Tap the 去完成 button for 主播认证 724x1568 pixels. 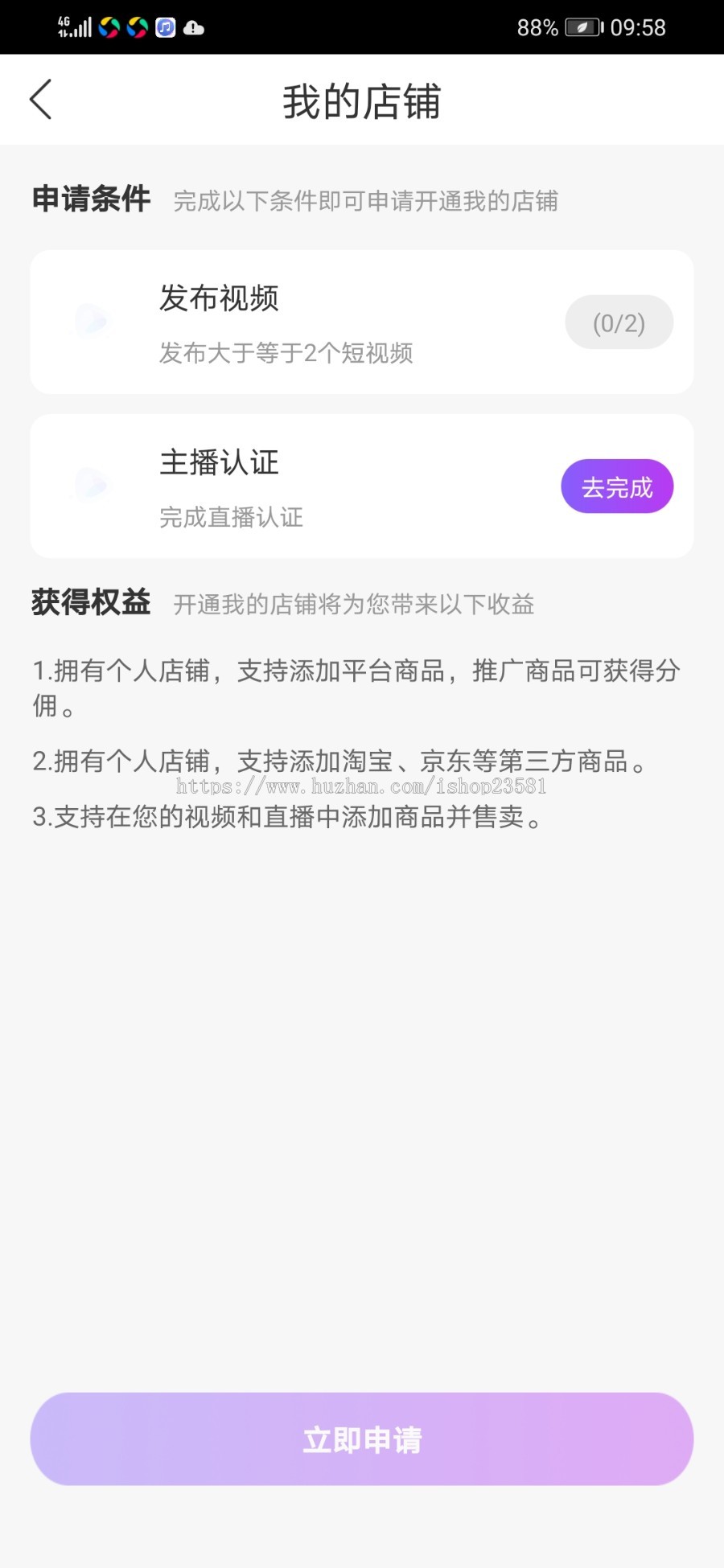pos(617,486)
